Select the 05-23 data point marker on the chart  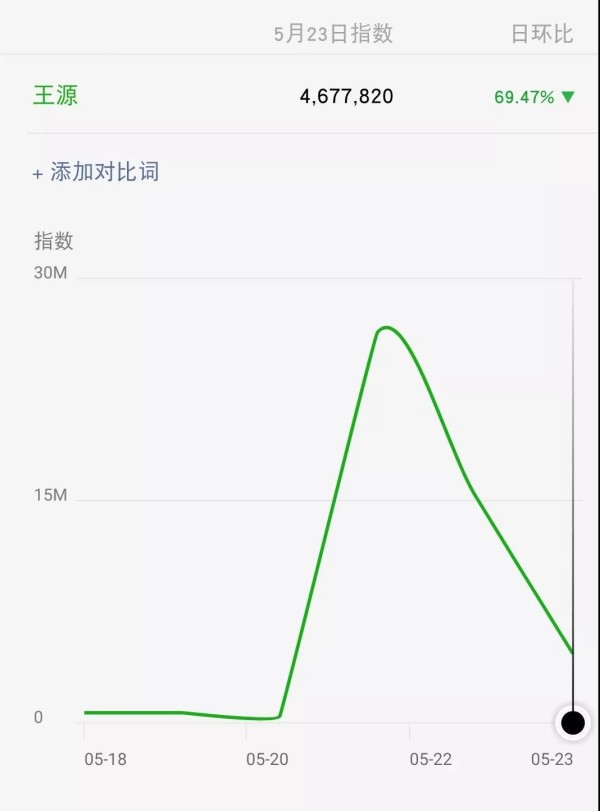coord(573,721)
